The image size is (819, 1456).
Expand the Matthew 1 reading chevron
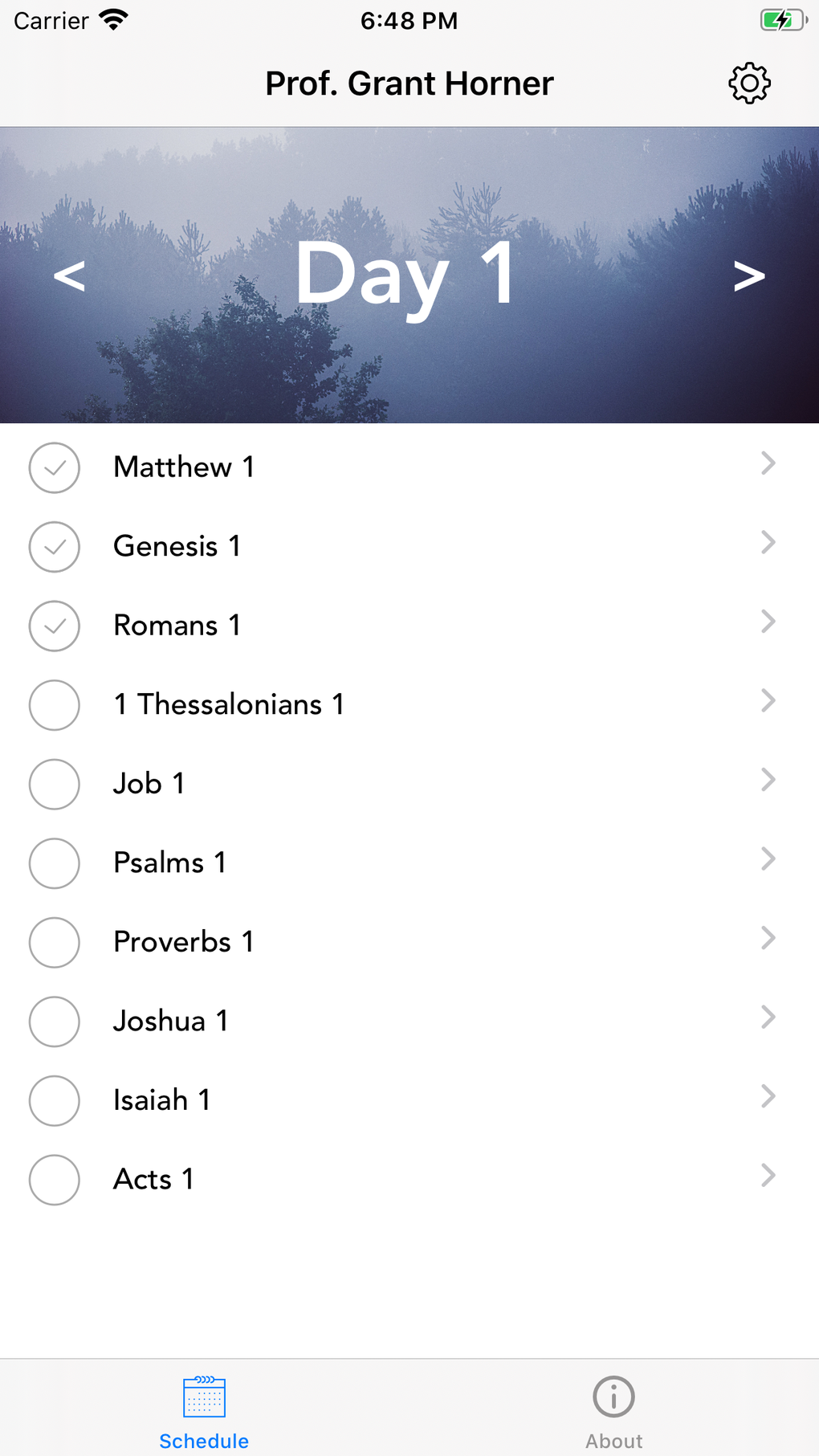pyautogui.click(x=768, y=463)
